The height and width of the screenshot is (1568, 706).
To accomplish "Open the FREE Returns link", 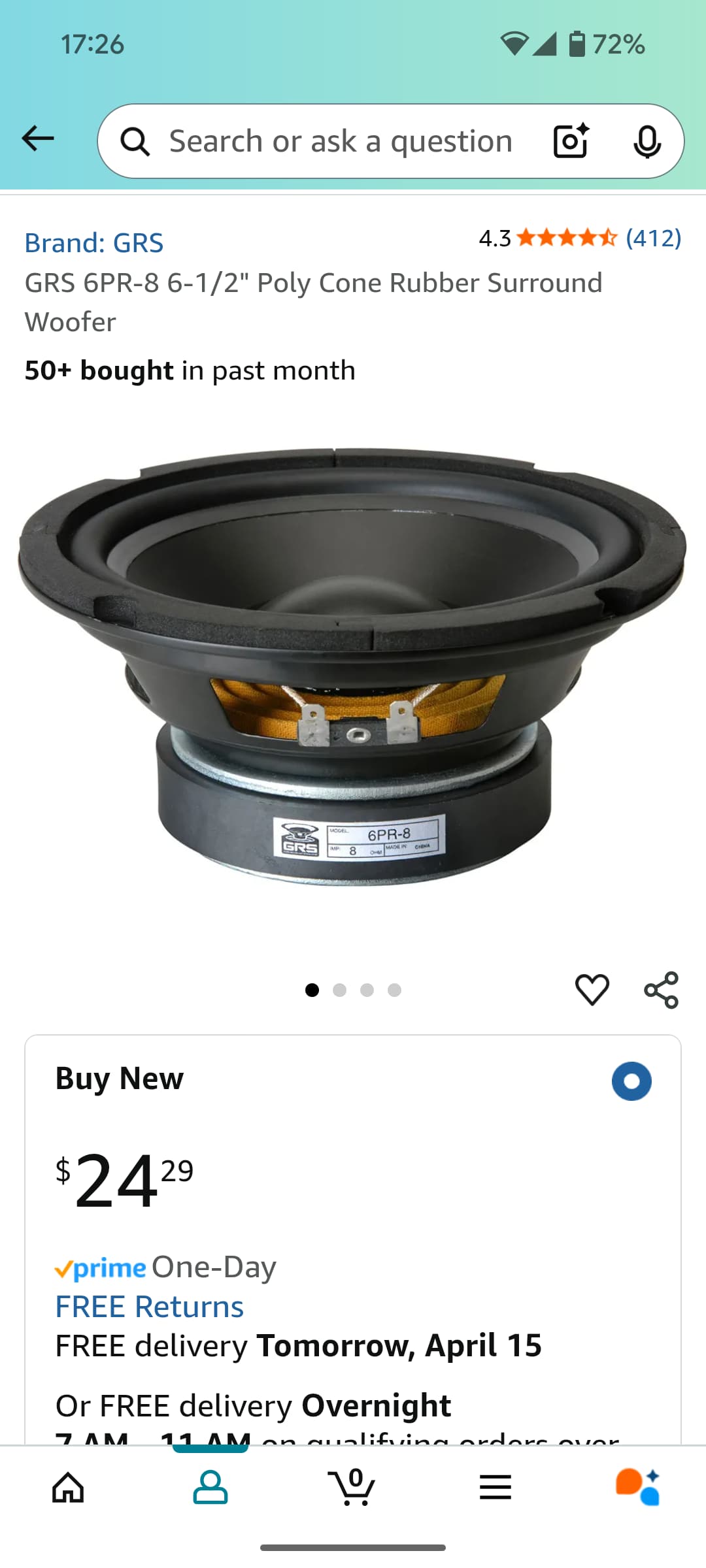I will 149,1307.
